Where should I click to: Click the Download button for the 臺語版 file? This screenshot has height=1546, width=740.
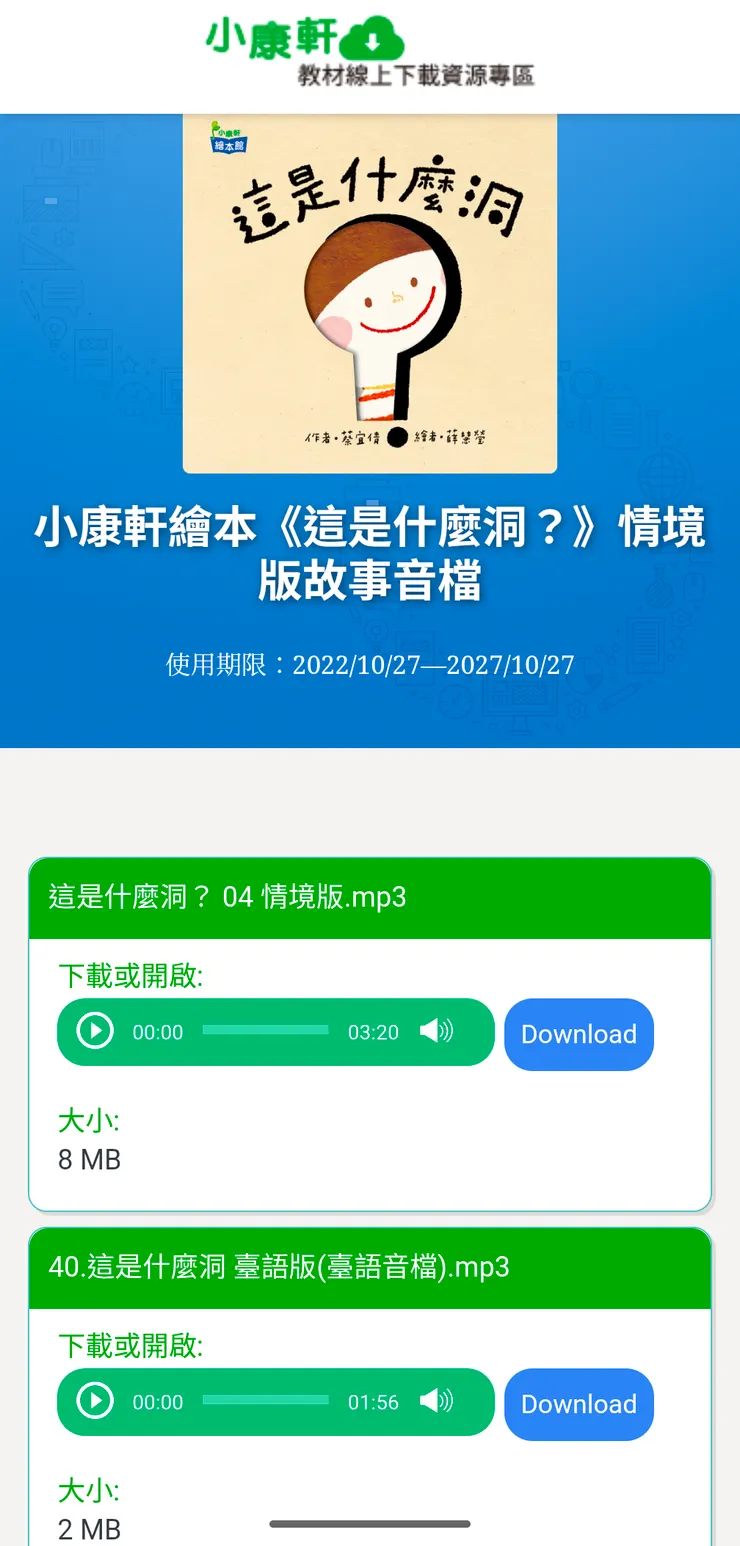point(579,1404)
